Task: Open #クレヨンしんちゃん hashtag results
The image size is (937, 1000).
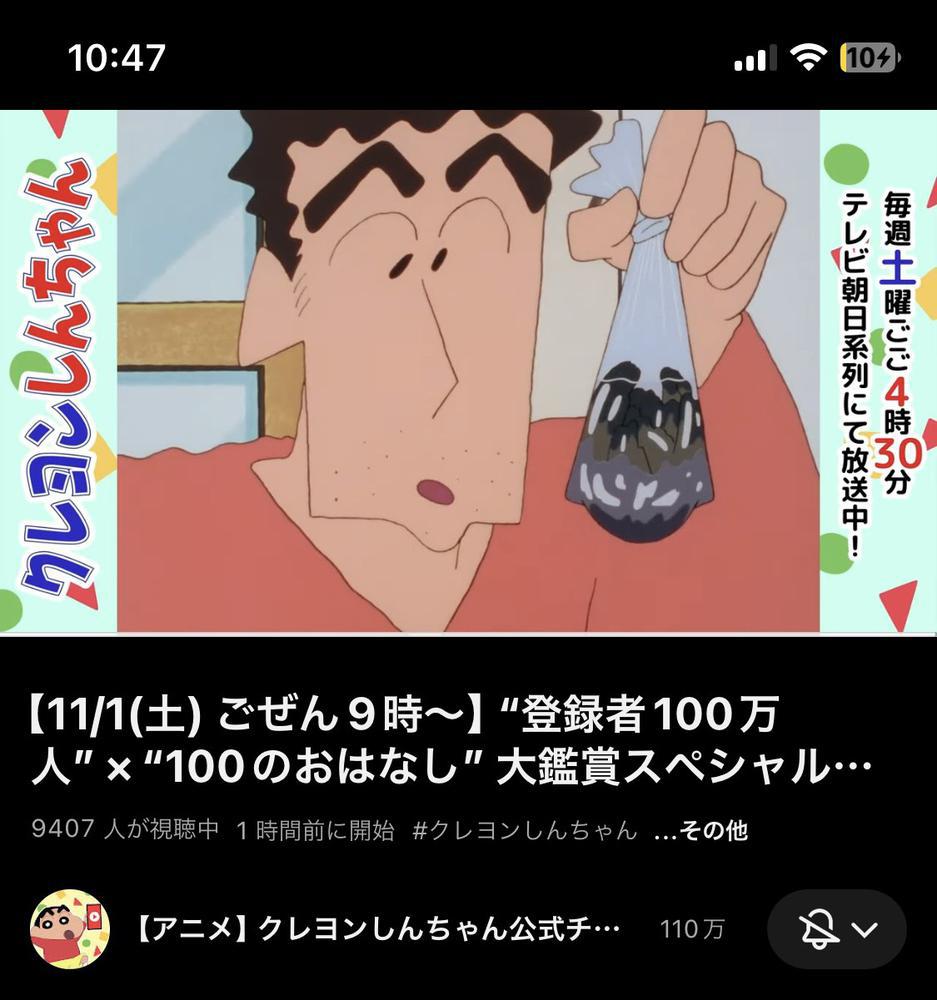Action: click(525, 828)
